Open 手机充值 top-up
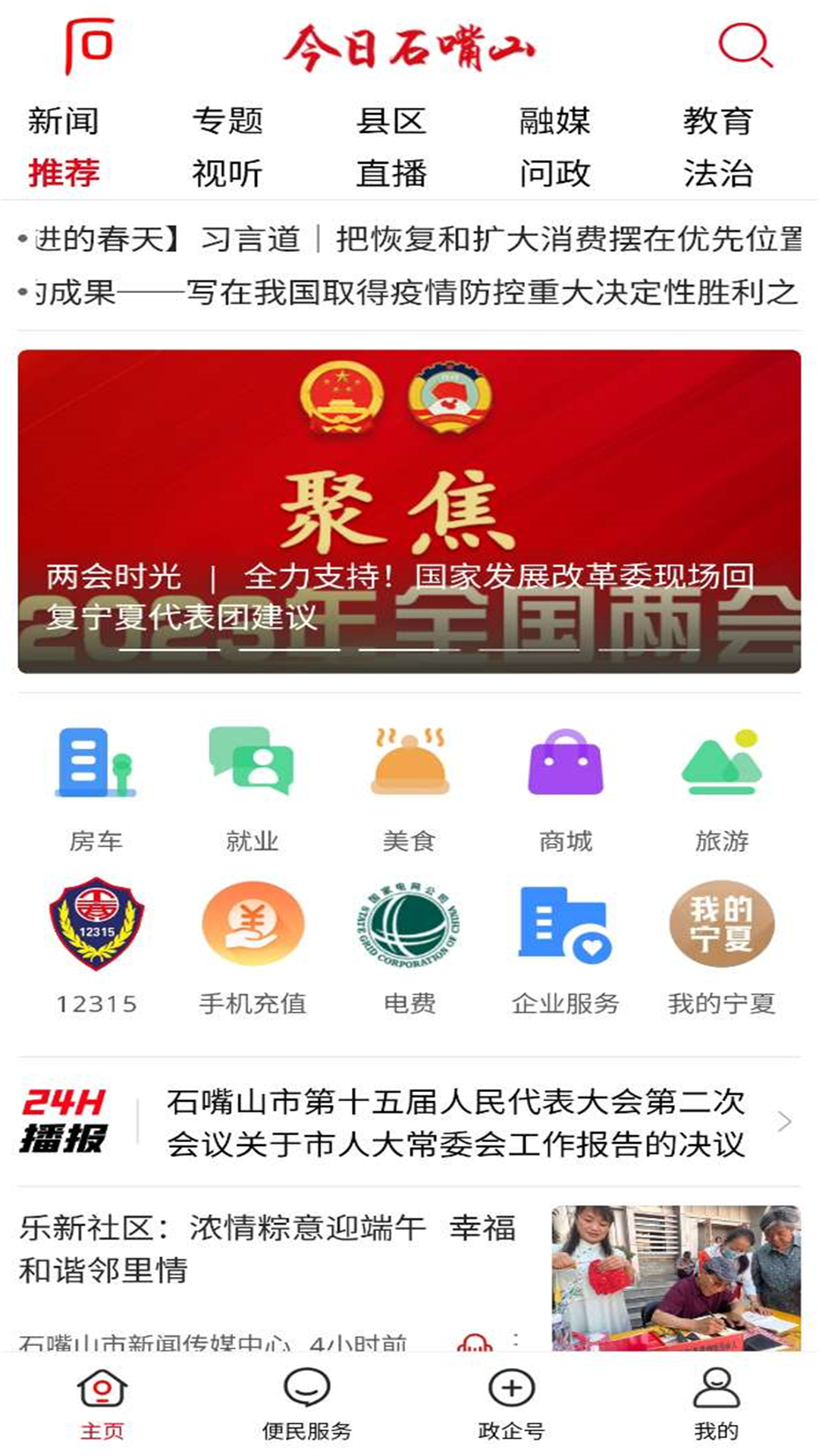The image size is (819, 1456). (x=253, y=947)
